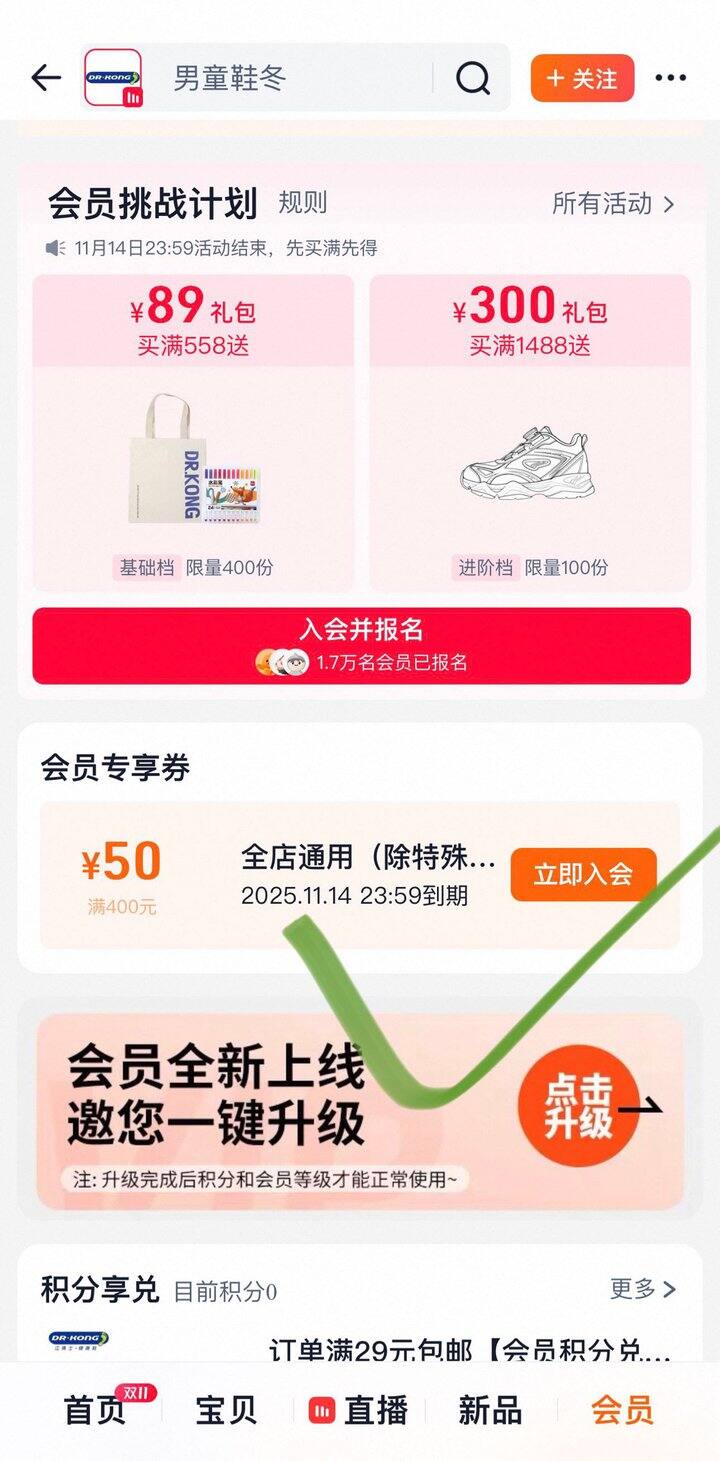Follow the store with 关注
The height and width of the screenshot is (1461, 720).
[x=582, y=78]
